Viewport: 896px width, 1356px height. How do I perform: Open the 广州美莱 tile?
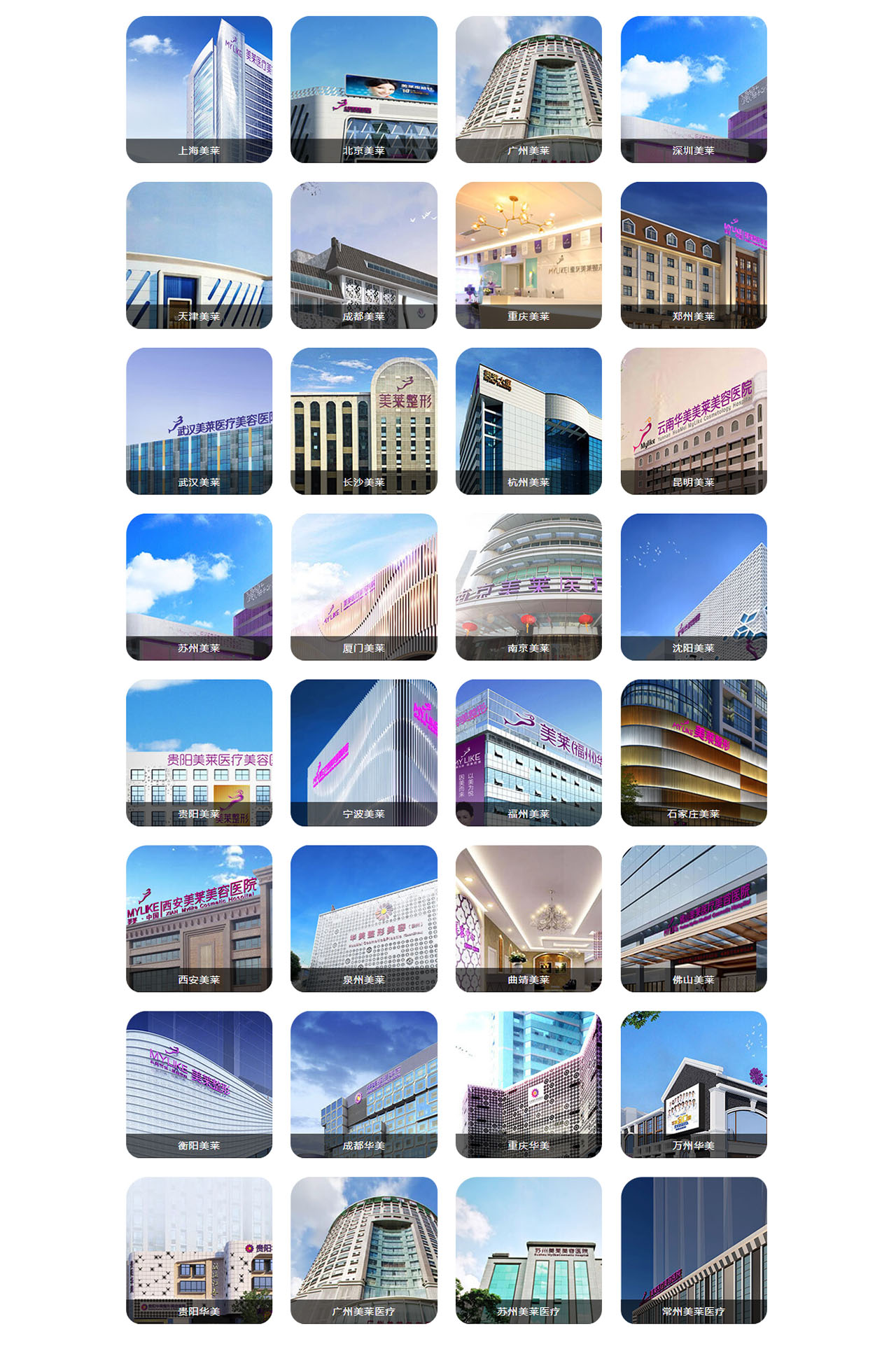[528, 90]
